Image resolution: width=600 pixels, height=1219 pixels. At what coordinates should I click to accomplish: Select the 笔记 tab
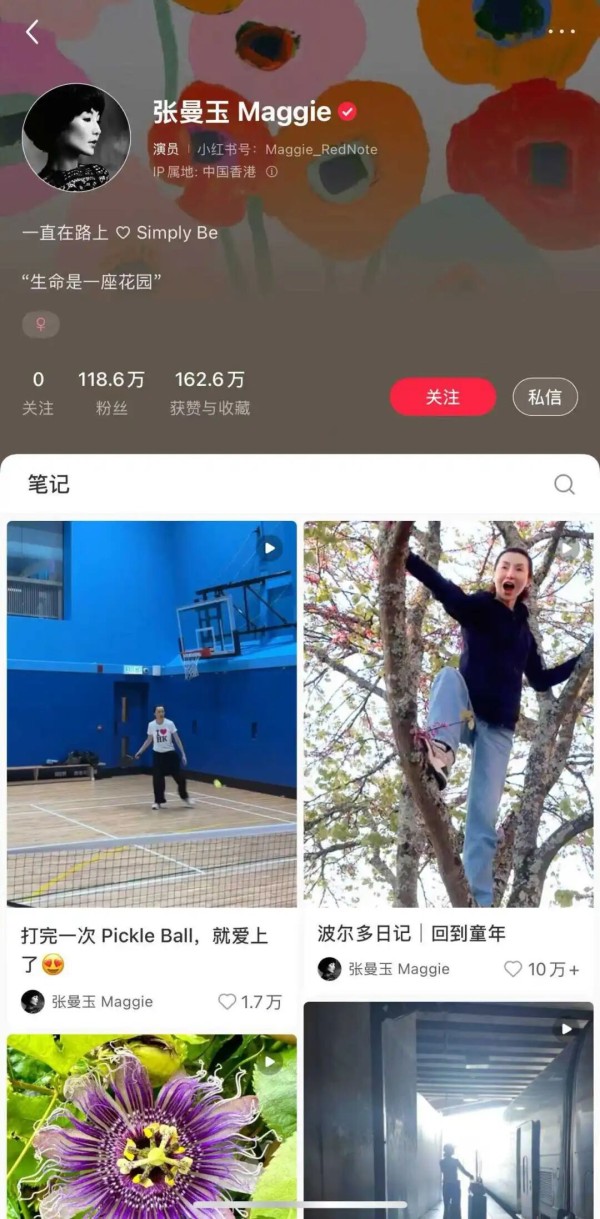click(48, 485)
